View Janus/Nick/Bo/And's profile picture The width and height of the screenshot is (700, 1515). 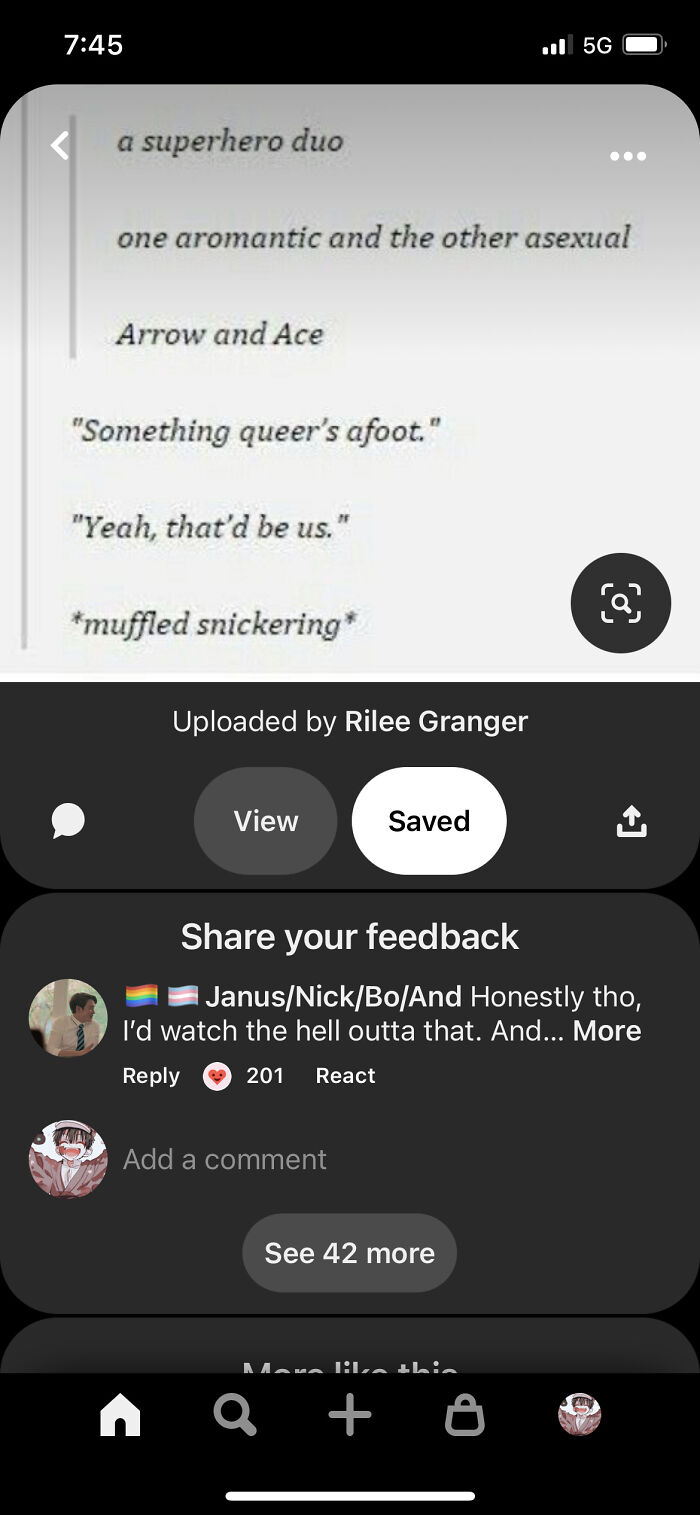(x=68, y=1018)
